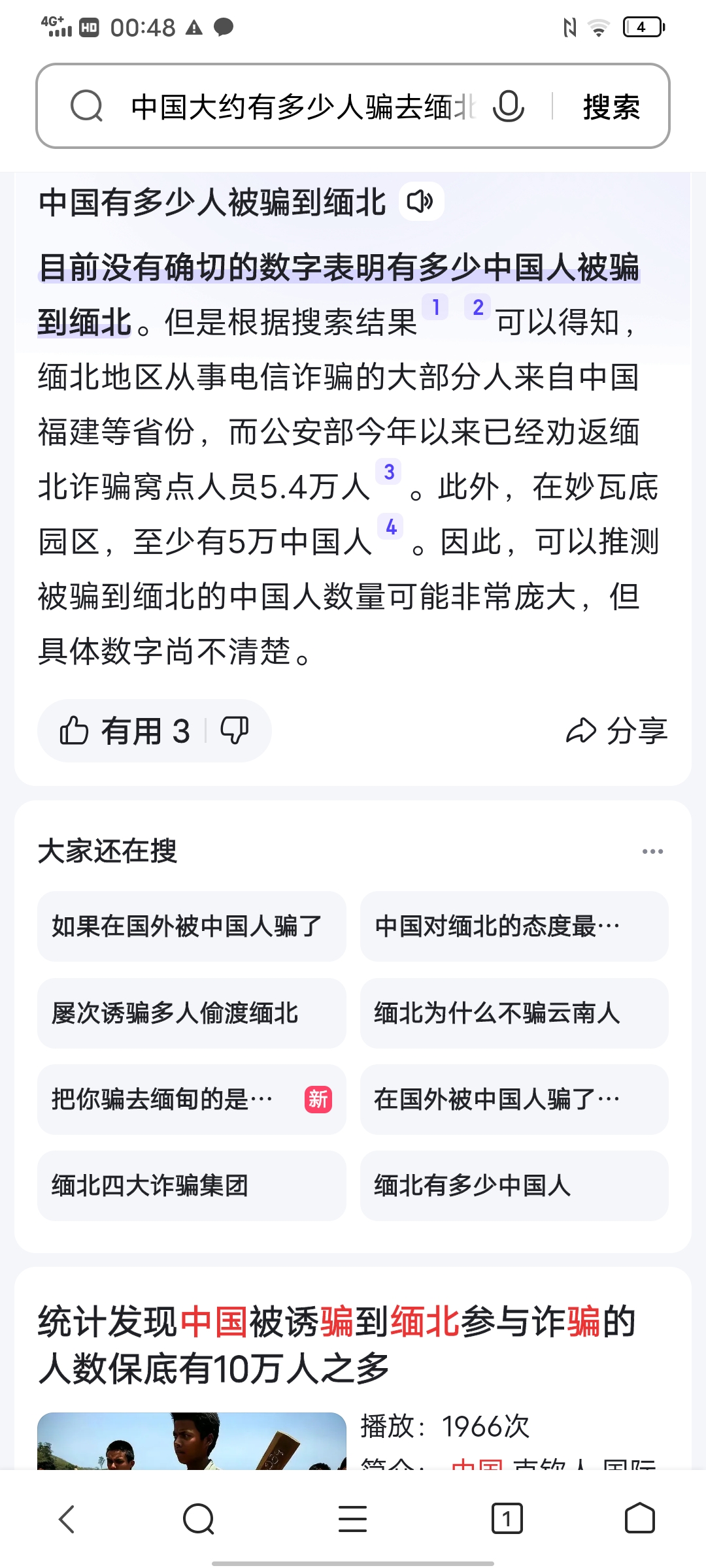Open citation reference 3
Image resolution: width=706 pixels, height=1568 pixels.
[x=389, y=472]
